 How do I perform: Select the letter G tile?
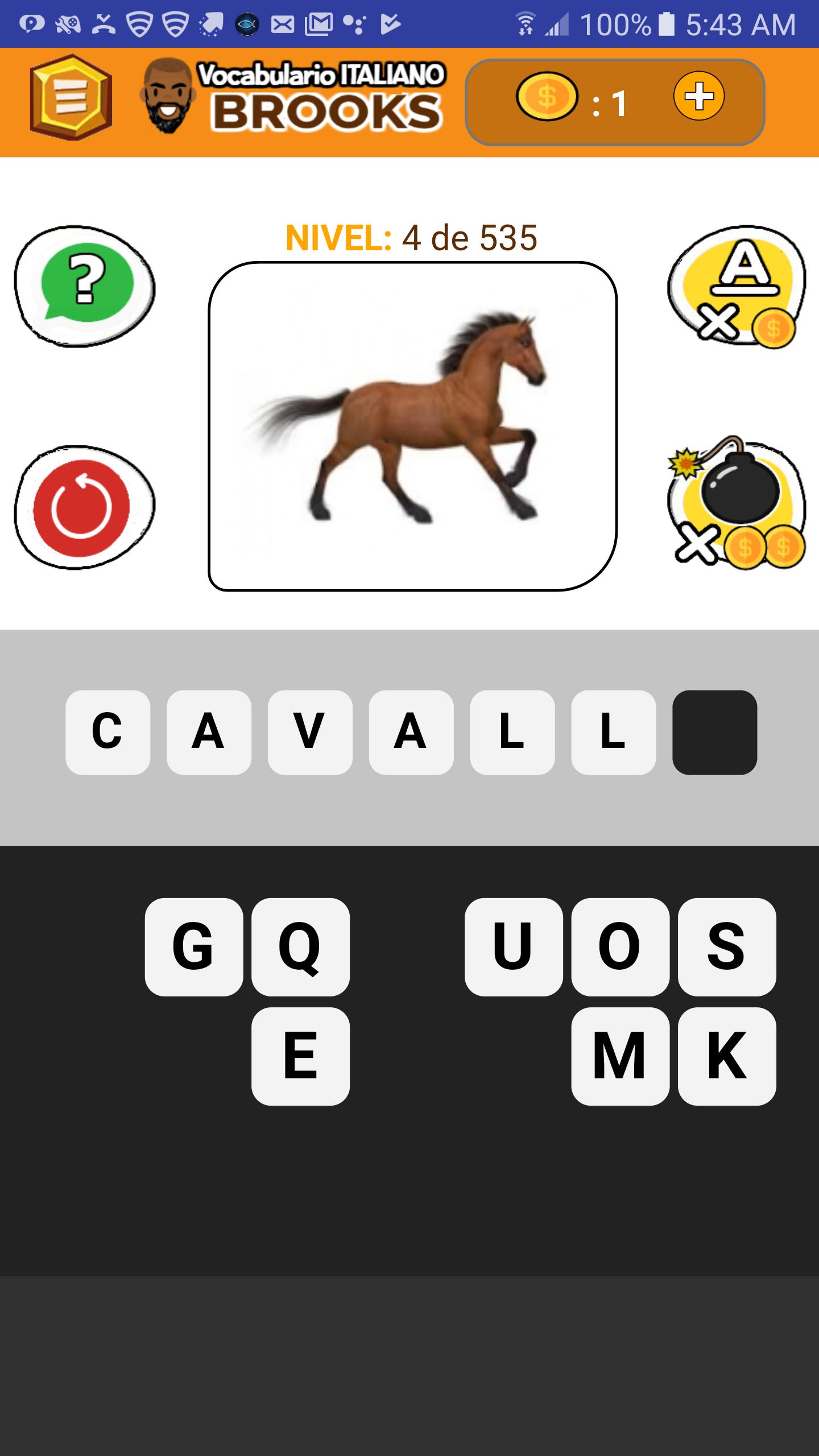pyautogui.click(x=193, y=947)
